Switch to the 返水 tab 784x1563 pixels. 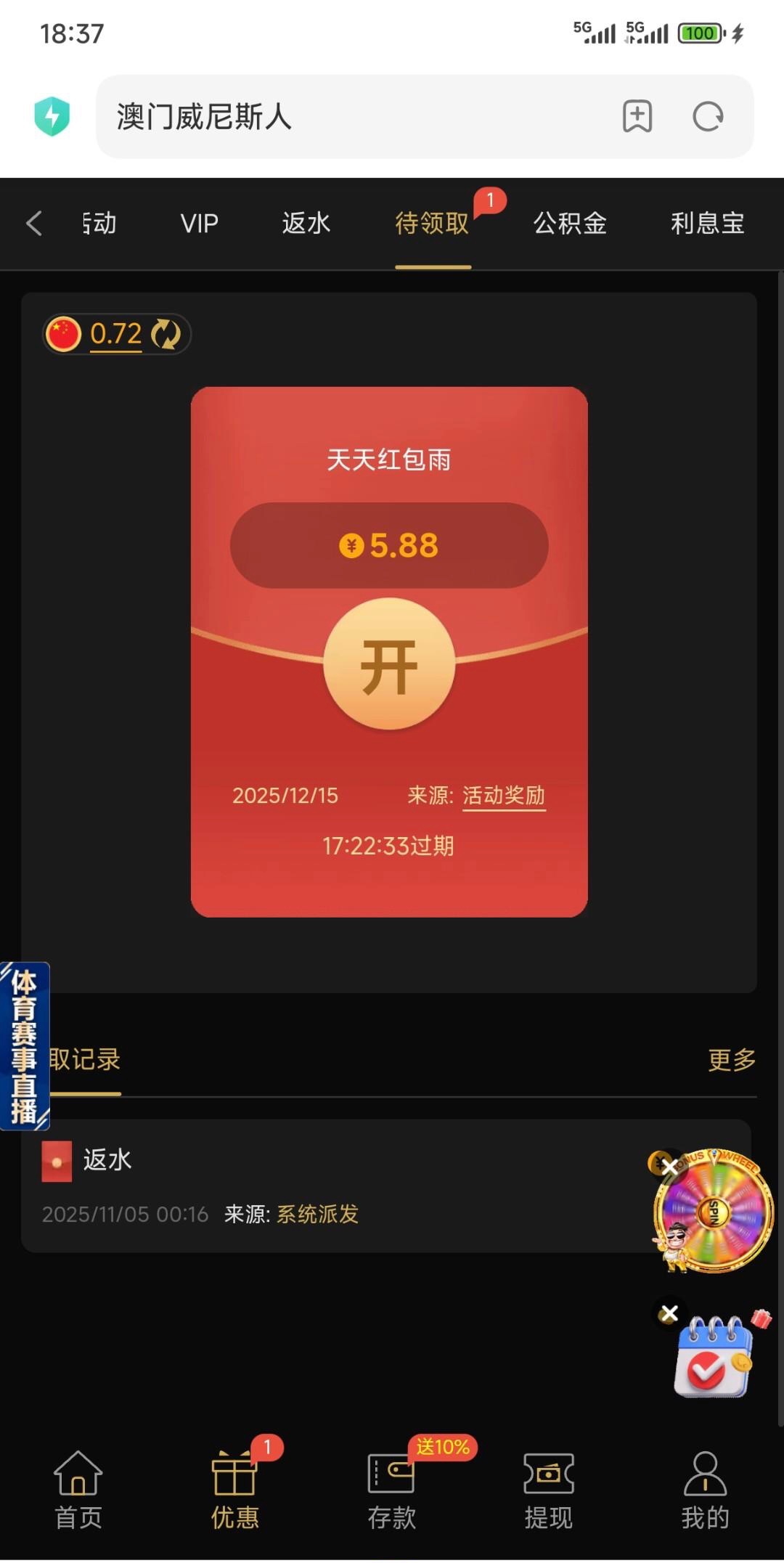(x=306, y=223)
